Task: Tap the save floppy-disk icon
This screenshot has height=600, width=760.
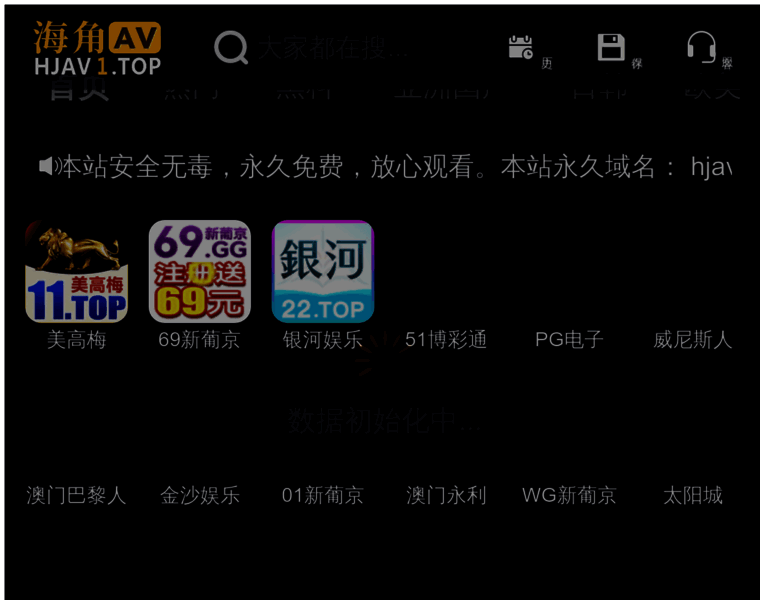Action: (x=611, y=48)
